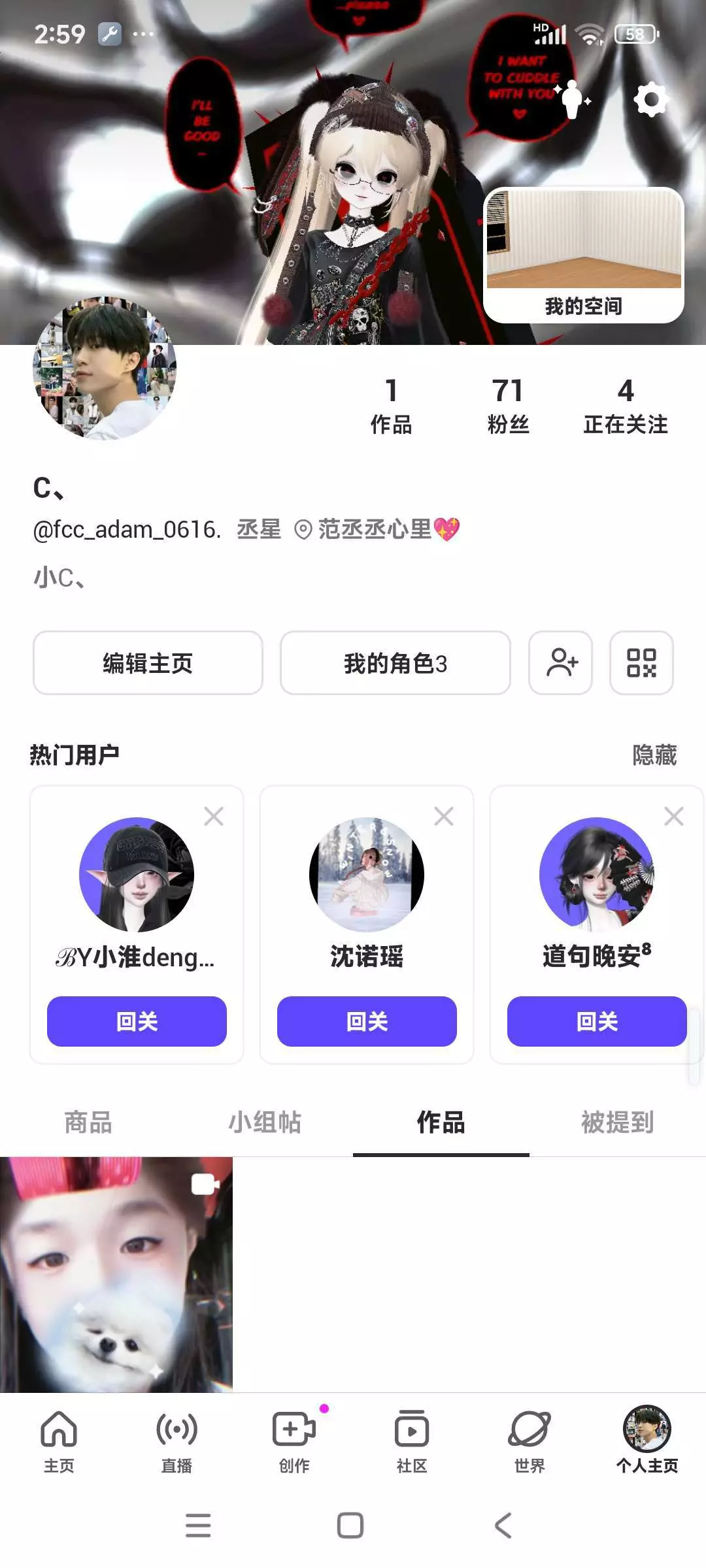Follow back 沈诺瑶 with 回关
This screenshot has width=706, height=1568.
tap(367, 1021)
